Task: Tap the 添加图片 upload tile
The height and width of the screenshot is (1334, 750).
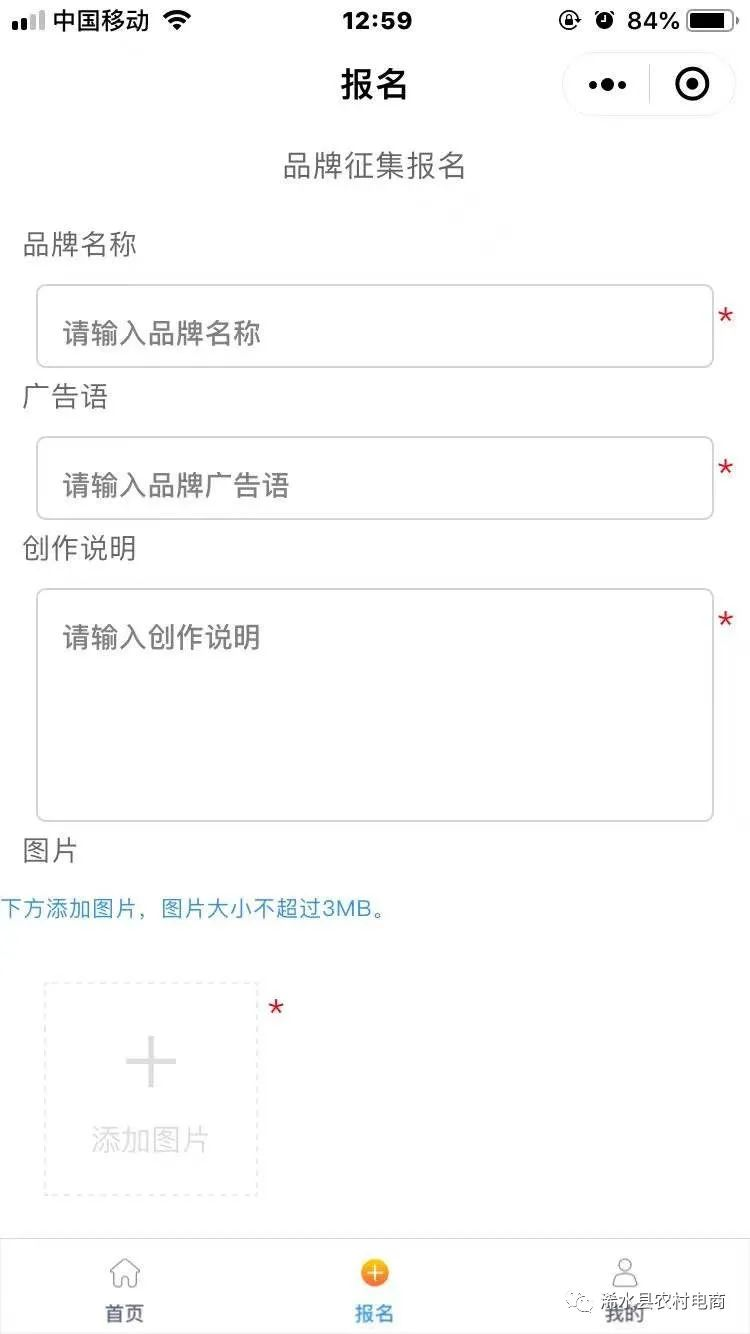Action: (x=151, y=1089)
